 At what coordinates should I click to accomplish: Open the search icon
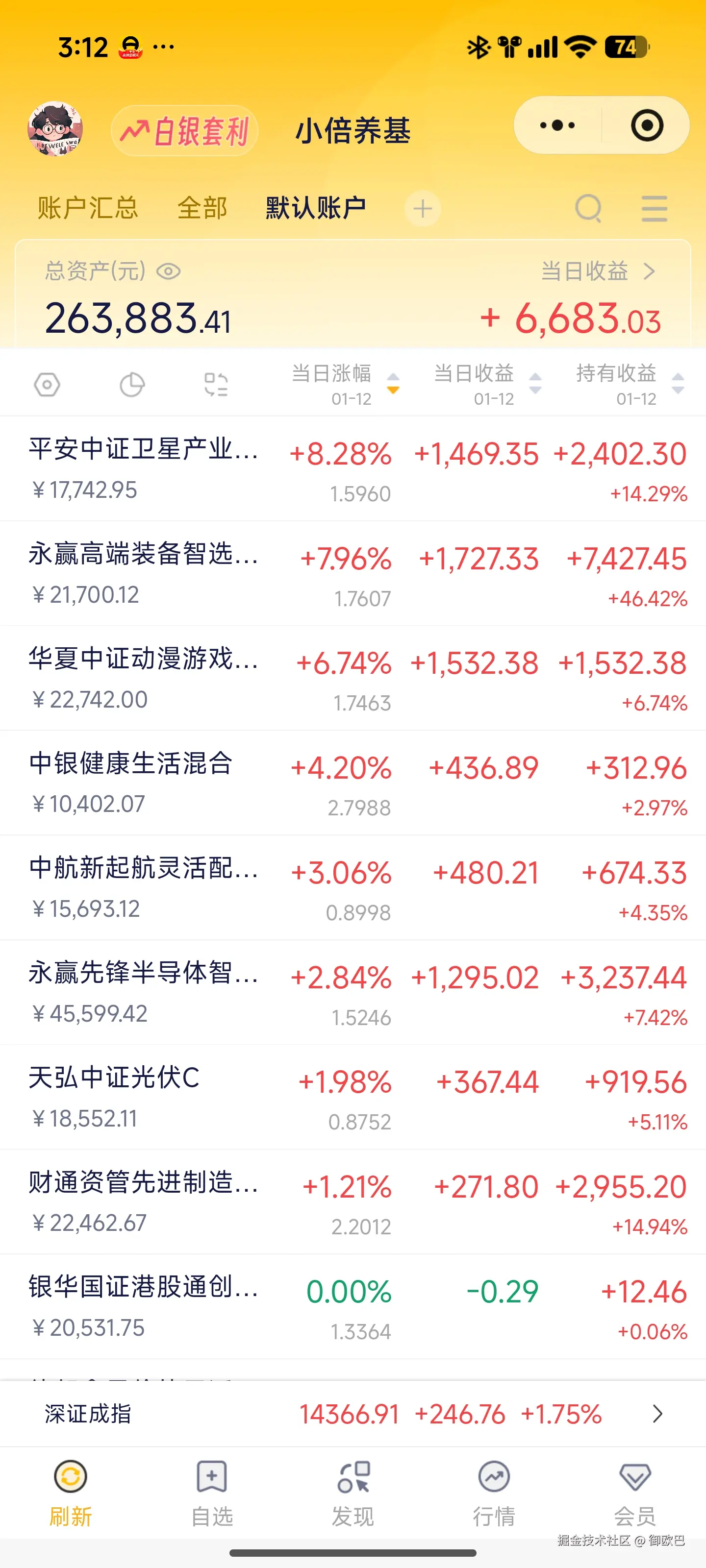click(587, 208)
